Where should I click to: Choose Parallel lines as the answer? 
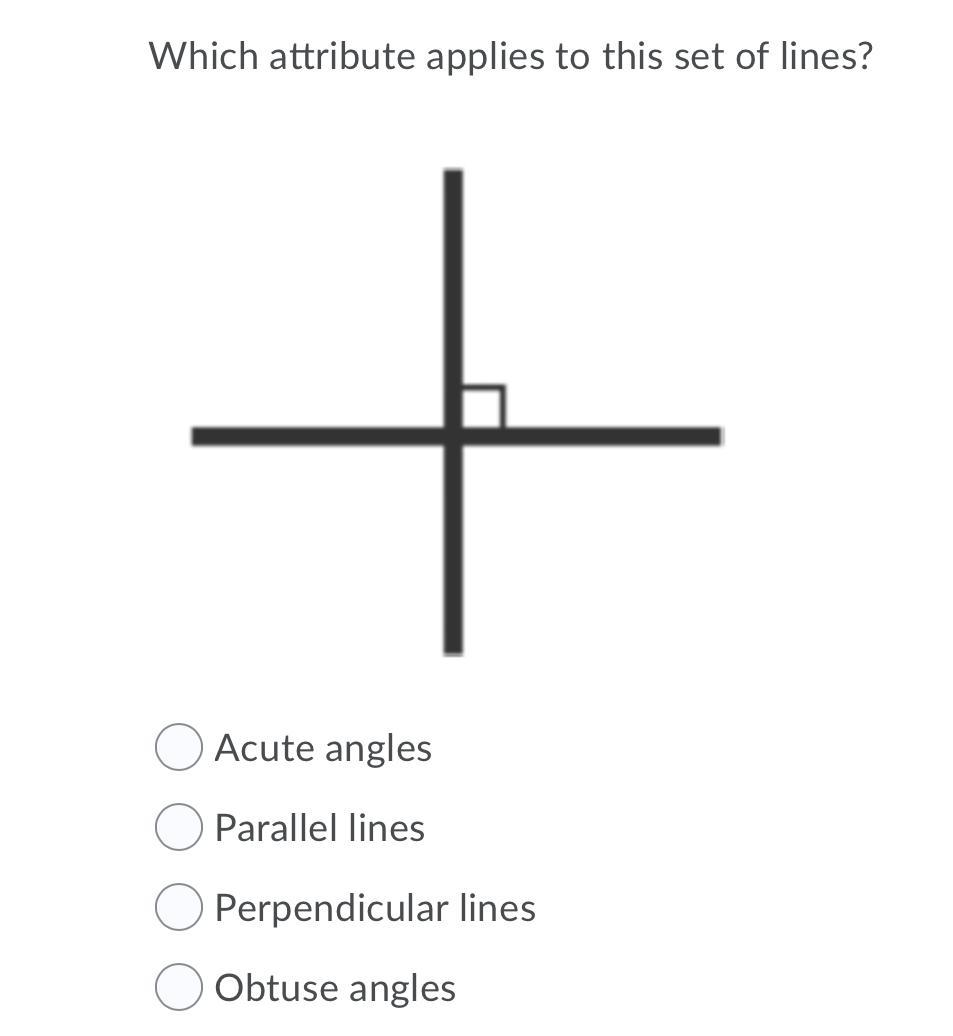[x=179, y=828]
